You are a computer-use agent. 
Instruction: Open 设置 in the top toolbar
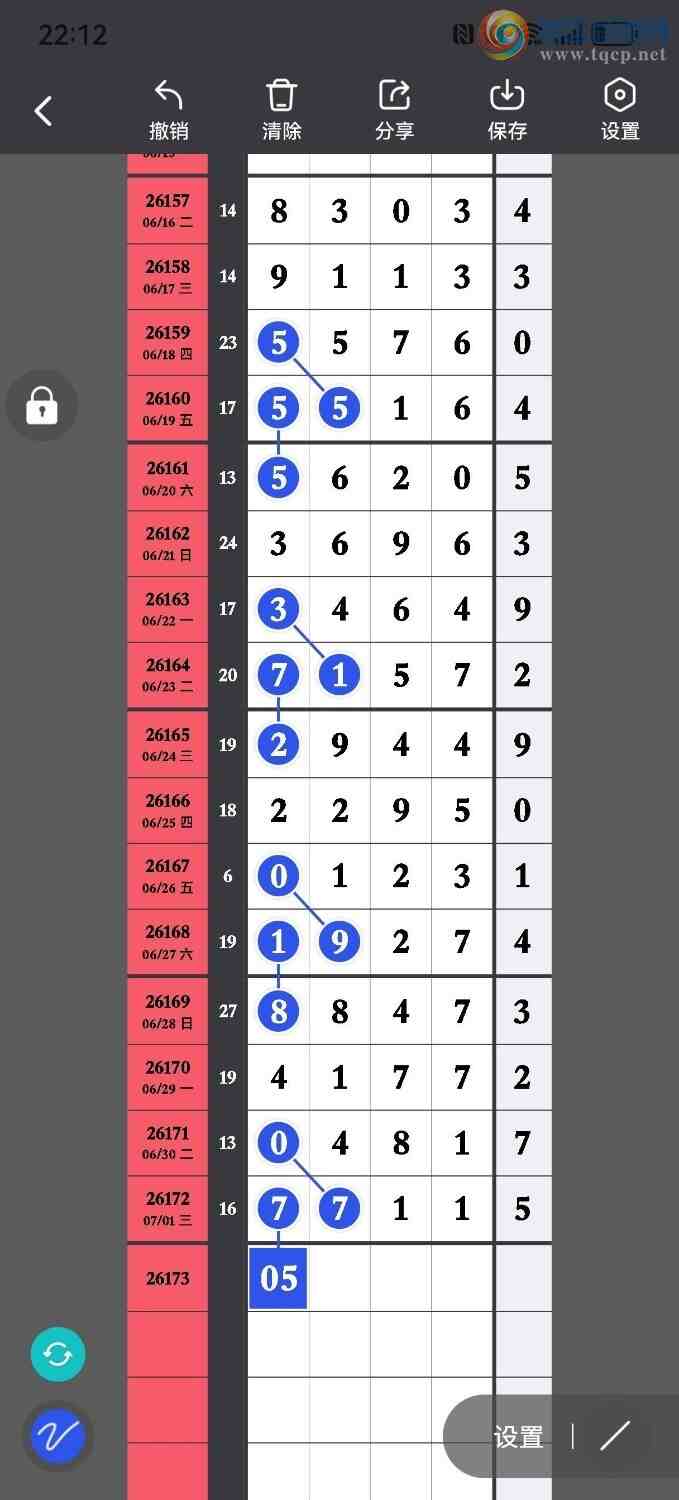click(x=620, y=110)
